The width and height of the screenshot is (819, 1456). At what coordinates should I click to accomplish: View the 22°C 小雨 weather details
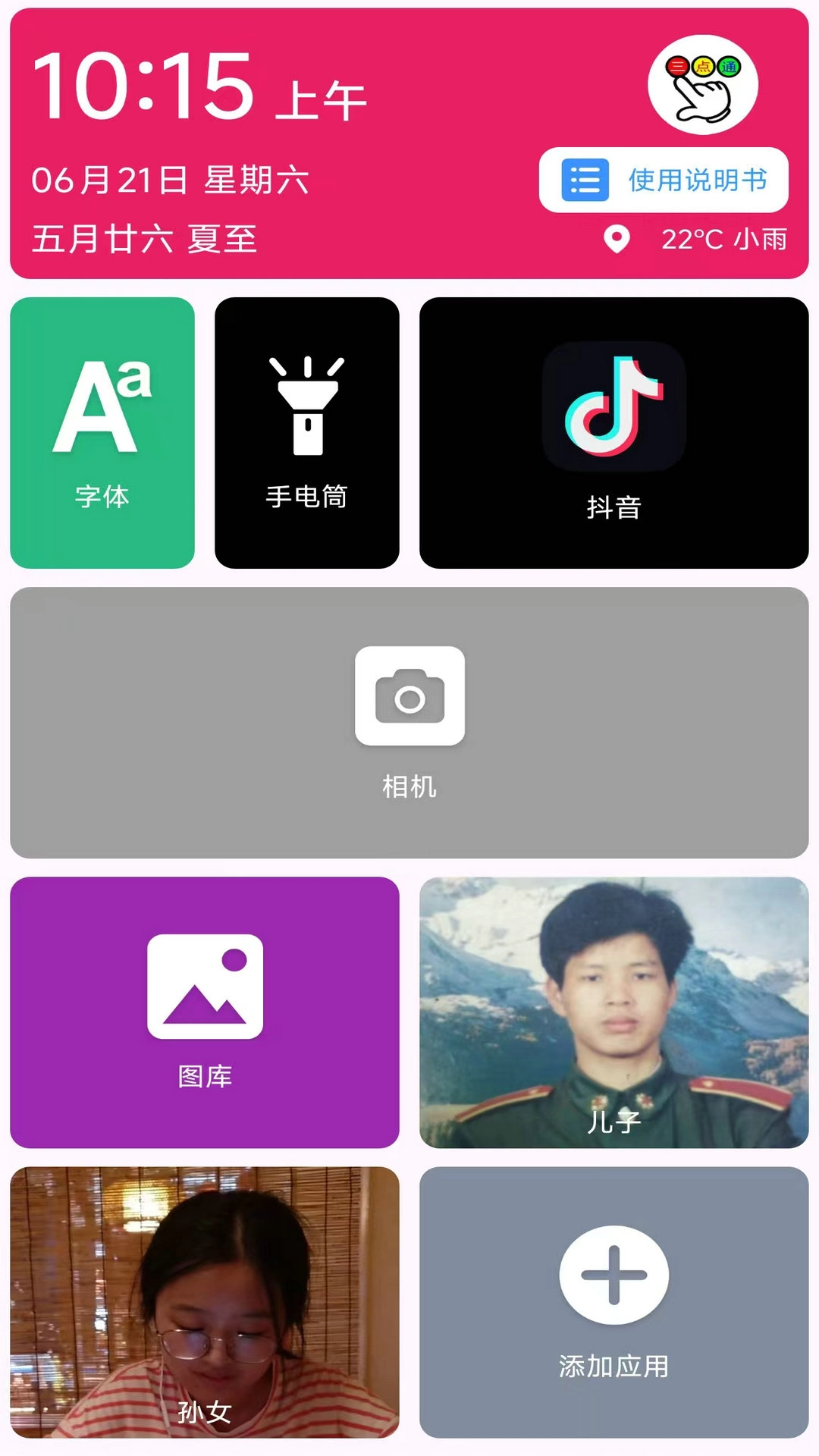[x=723, y=240]
